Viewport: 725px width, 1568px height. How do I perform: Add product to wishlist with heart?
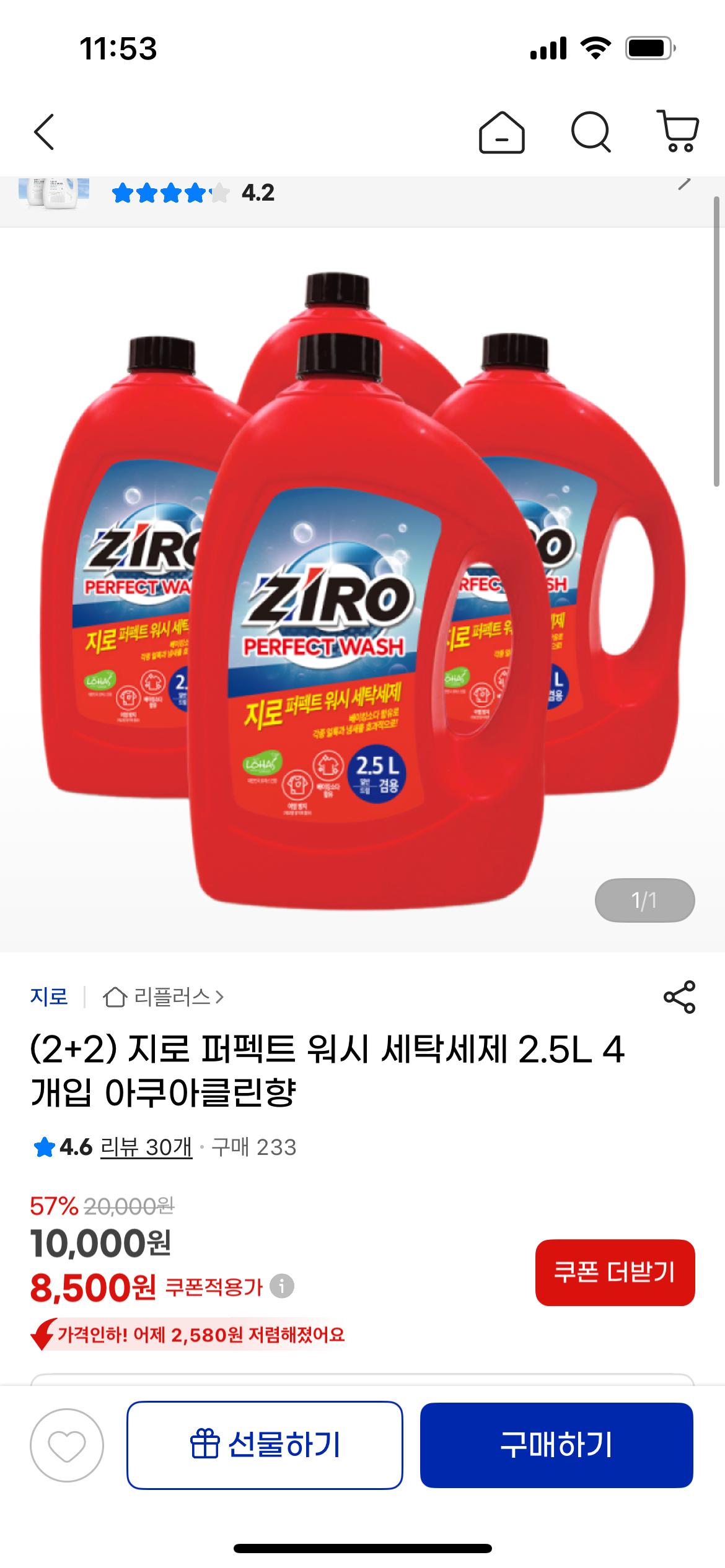click(x=67, y=1445)
